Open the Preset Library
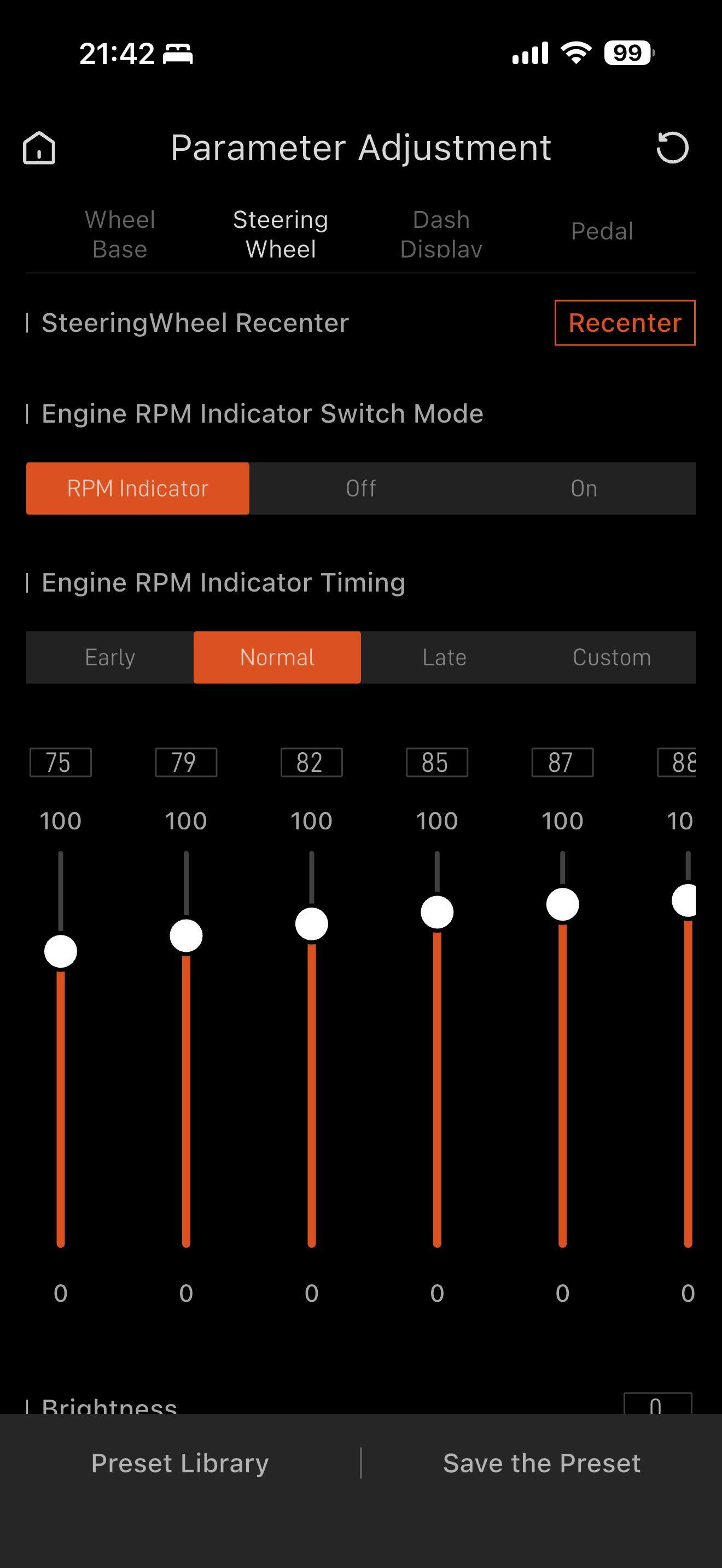Image resolution: width=722 pixels, height=1568 pixels. [179, 1464]
